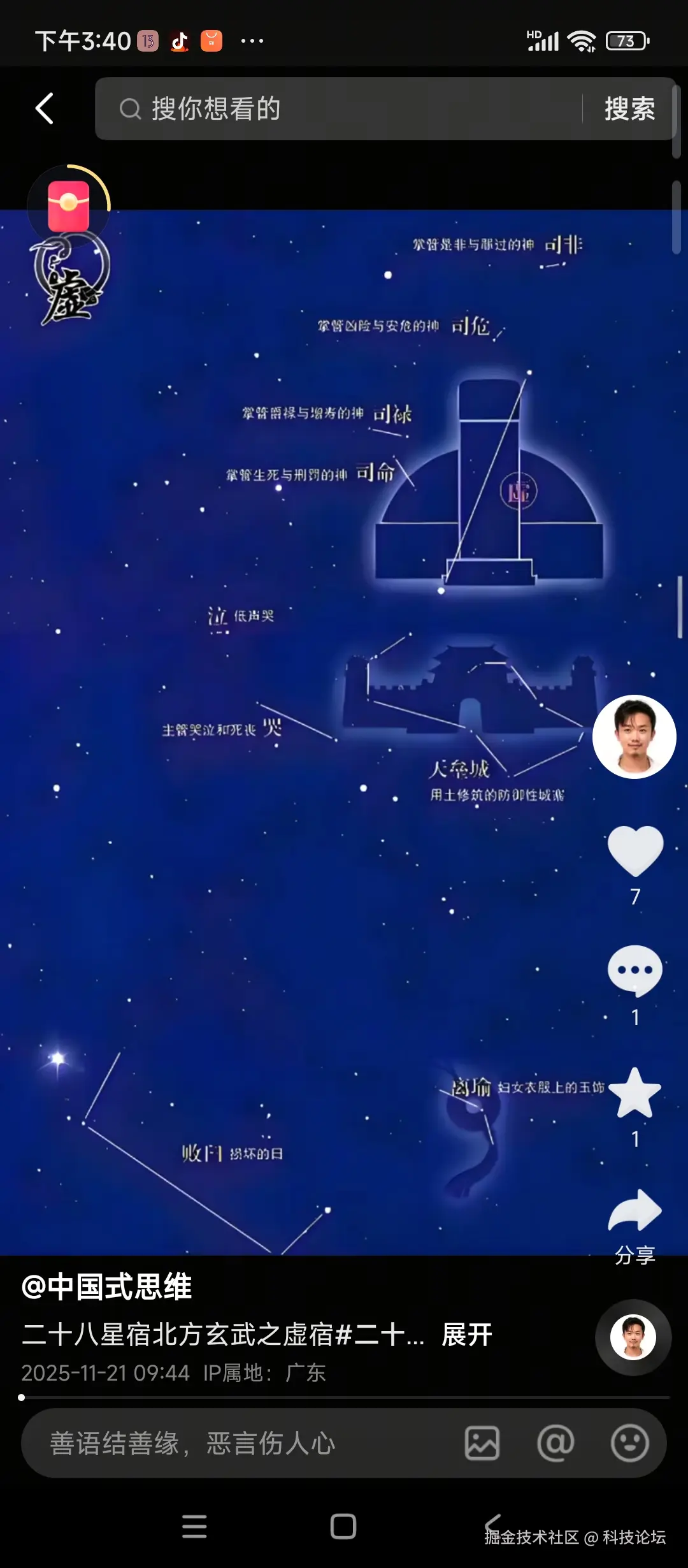Tap the back arrow to leave the video
Image resolution: width=688 pixels, height=1568 pixels.
tap(43, 107)
